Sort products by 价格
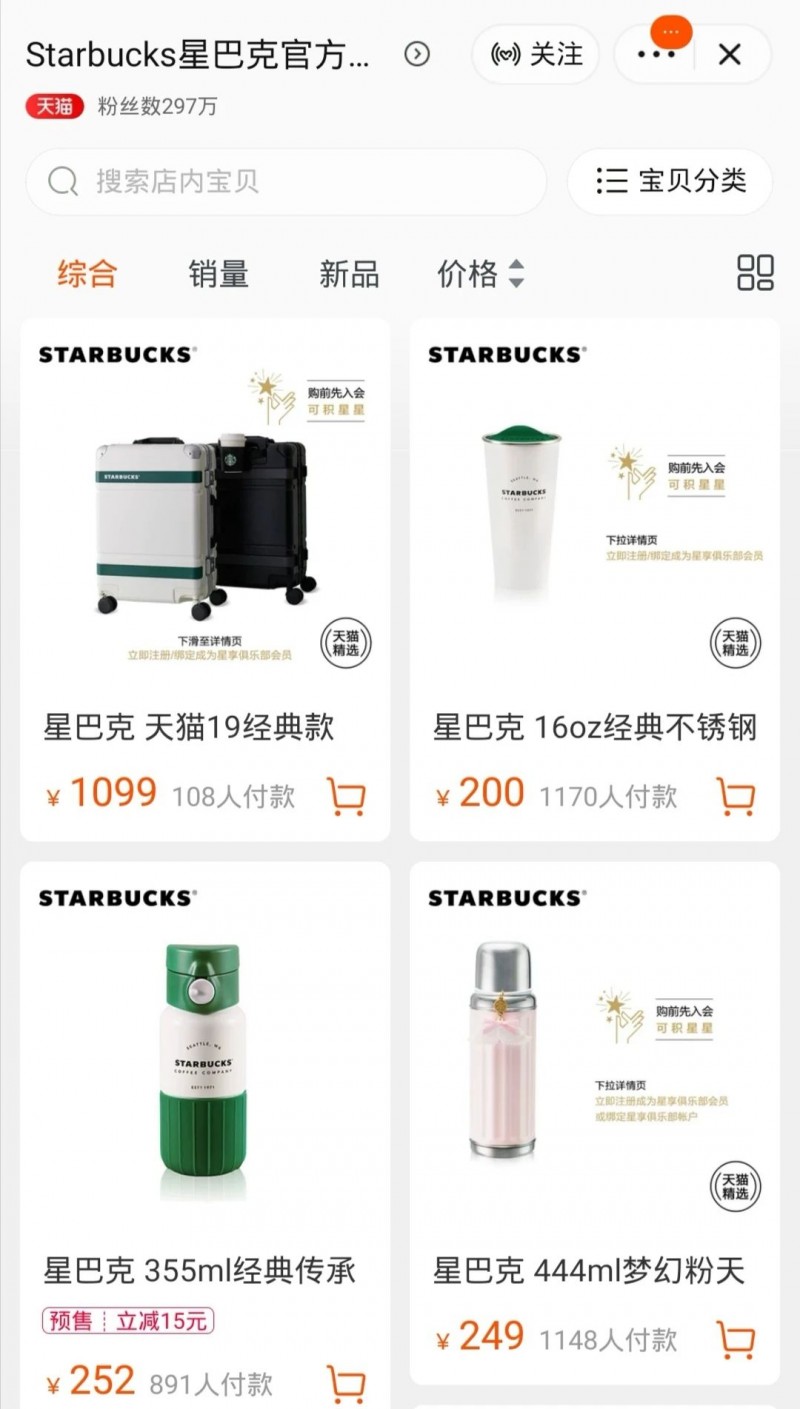Screen dimensions: 800x1409 tap(480, 273)
